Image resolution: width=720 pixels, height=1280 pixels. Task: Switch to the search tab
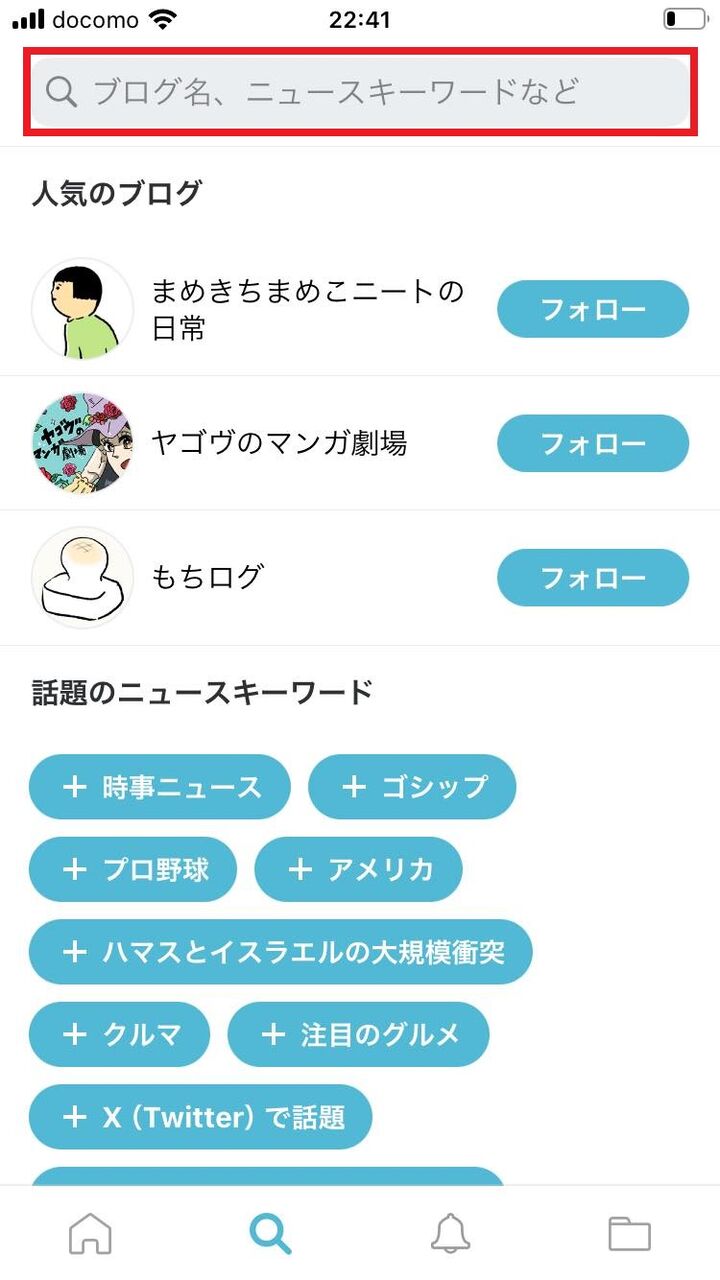270,1234
